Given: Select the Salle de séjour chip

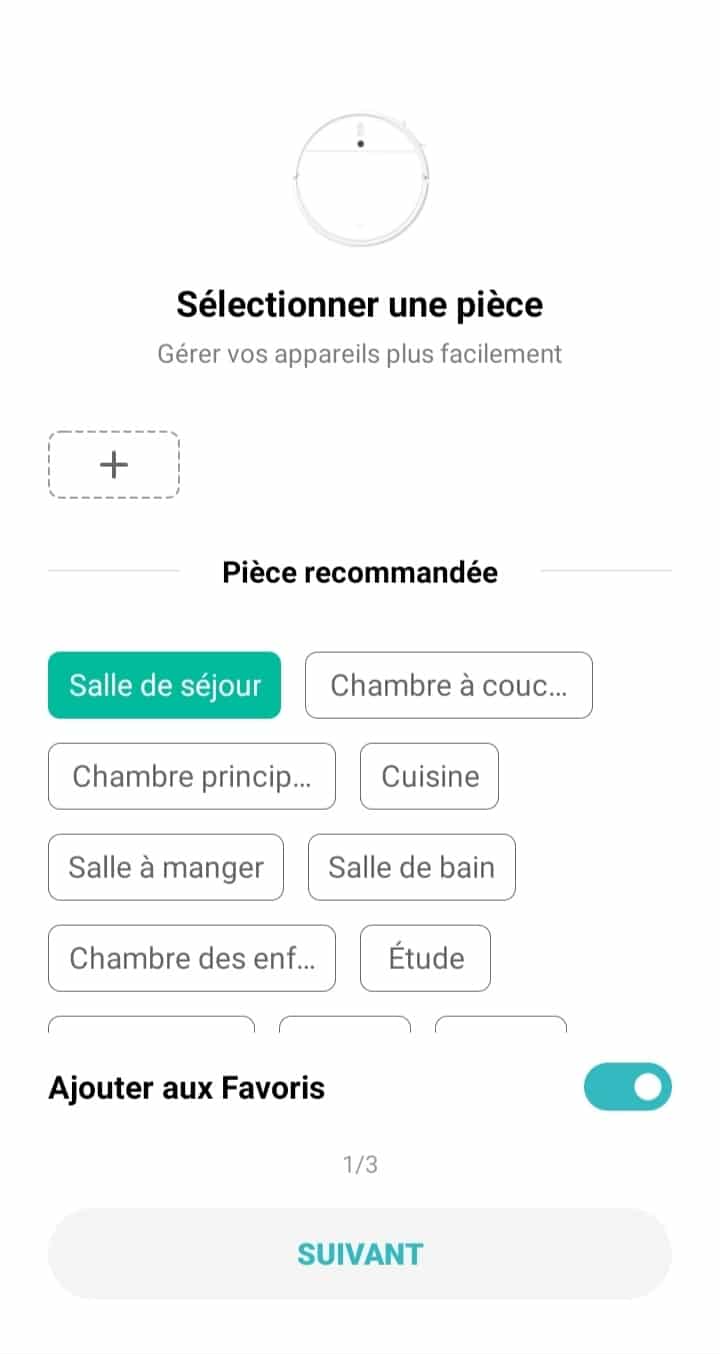Looking at the screenshot, I should tap(164, 685).
